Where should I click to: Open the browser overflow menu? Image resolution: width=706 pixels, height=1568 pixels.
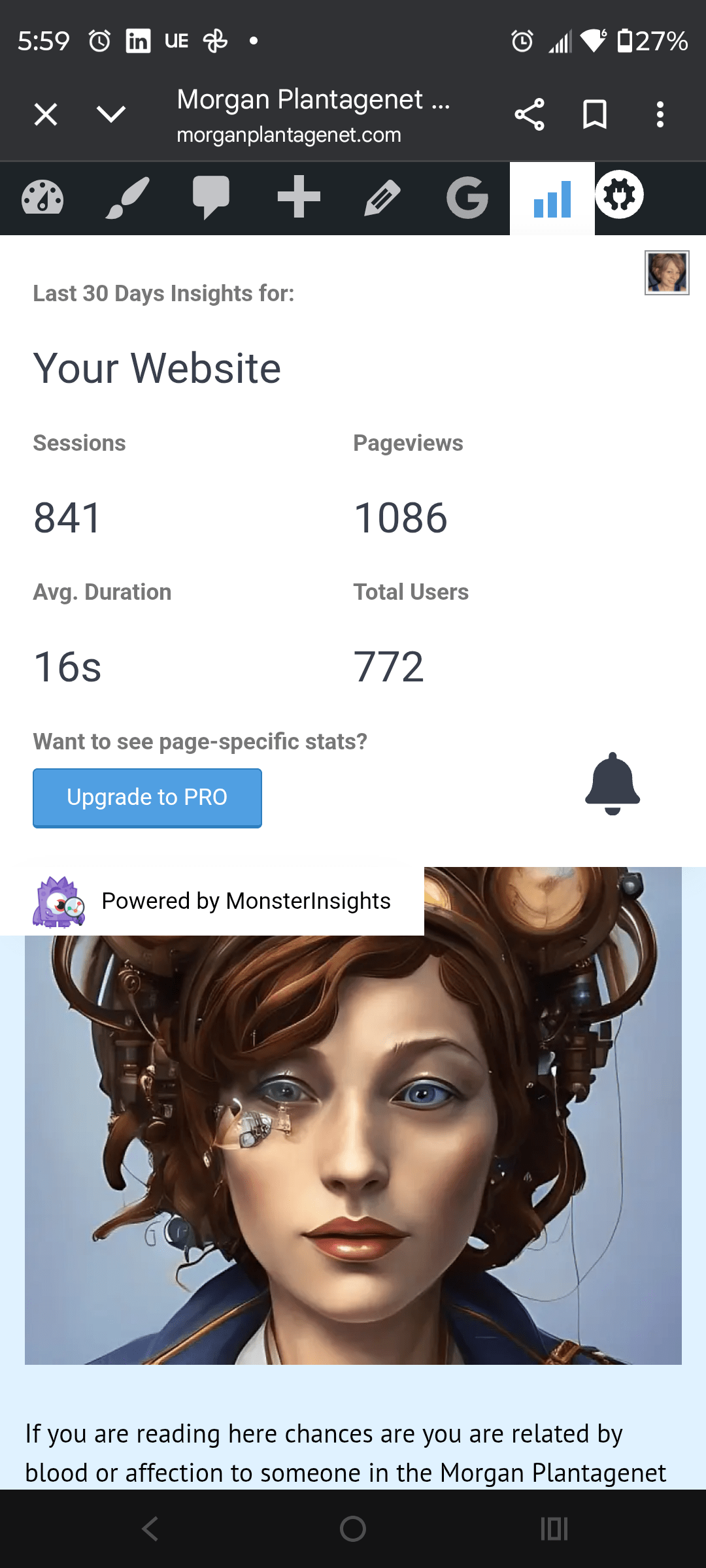660,114
